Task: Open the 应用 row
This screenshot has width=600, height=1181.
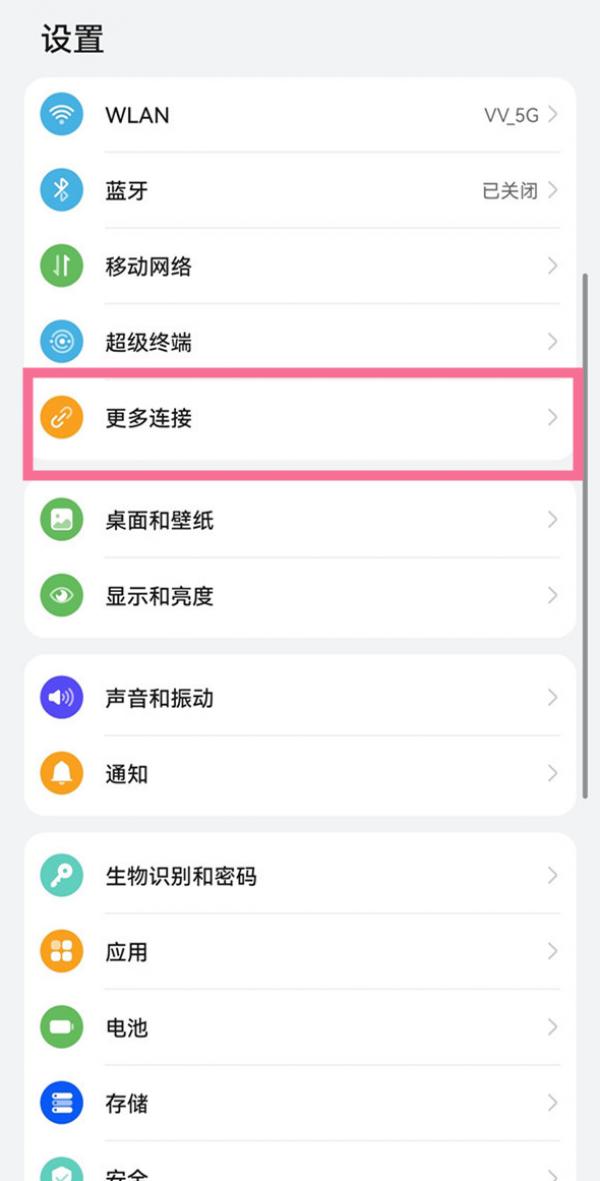Action: click(x=300, y=951)
